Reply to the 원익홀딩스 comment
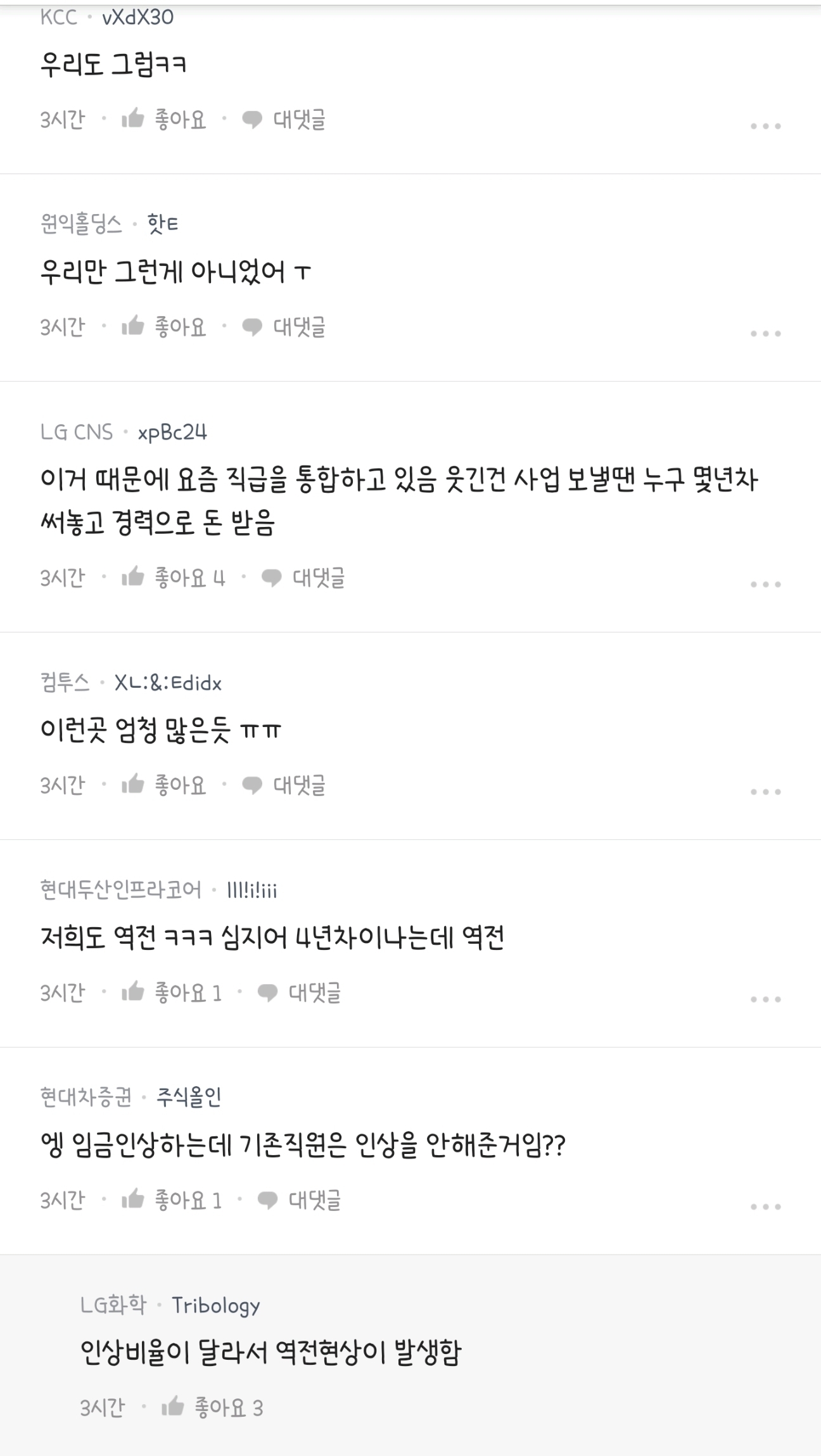 (284, 327)
